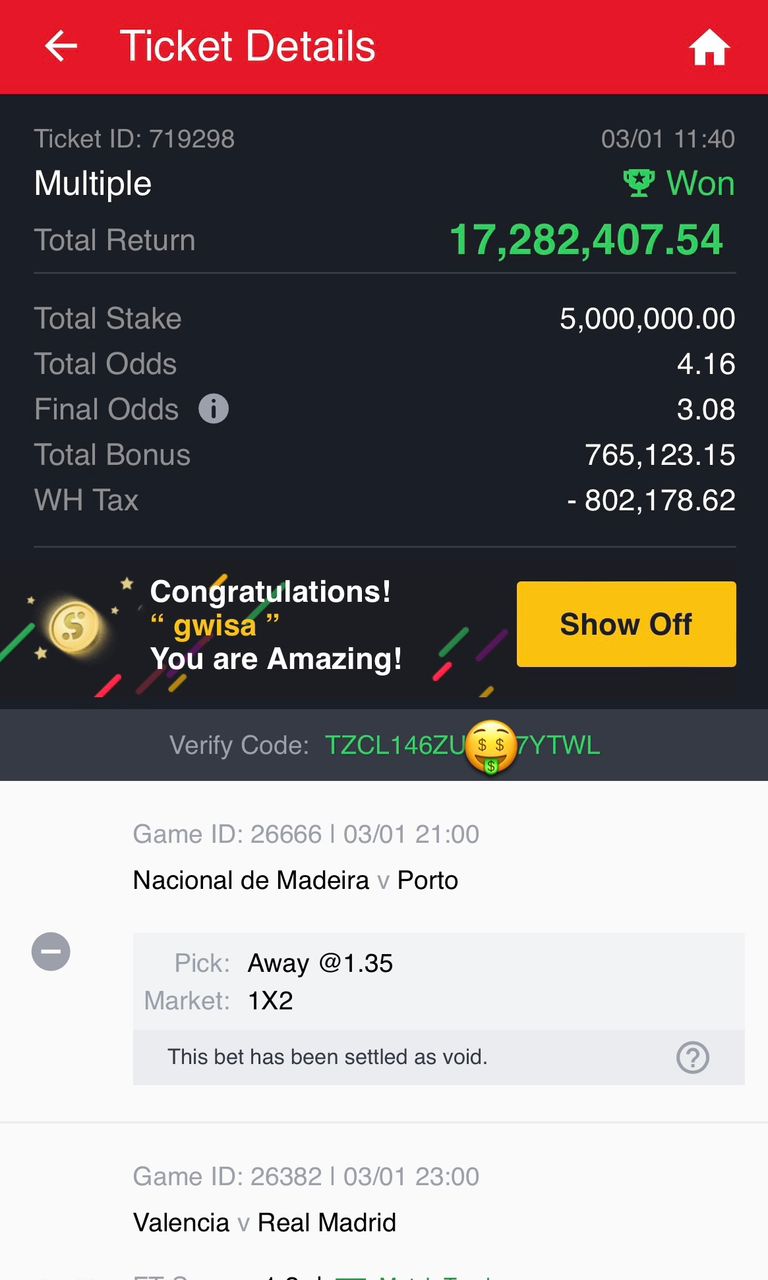Open the Valencia v Real Madrid game
Image resolution: width=768 pixels, height=1280 pixels.
[x=265, y=1223]
